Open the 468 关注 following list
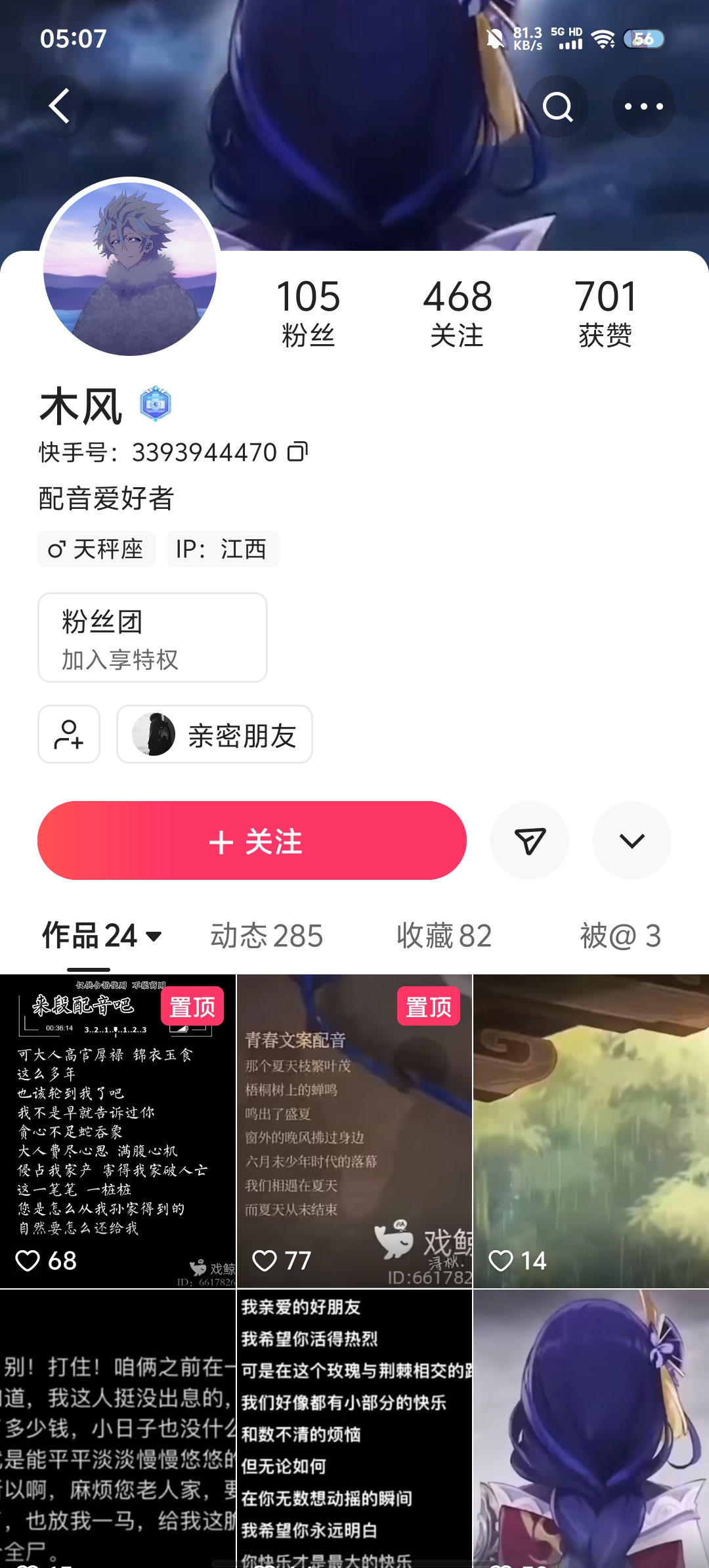The image size is (709, 1568). (x=457, y=313)
